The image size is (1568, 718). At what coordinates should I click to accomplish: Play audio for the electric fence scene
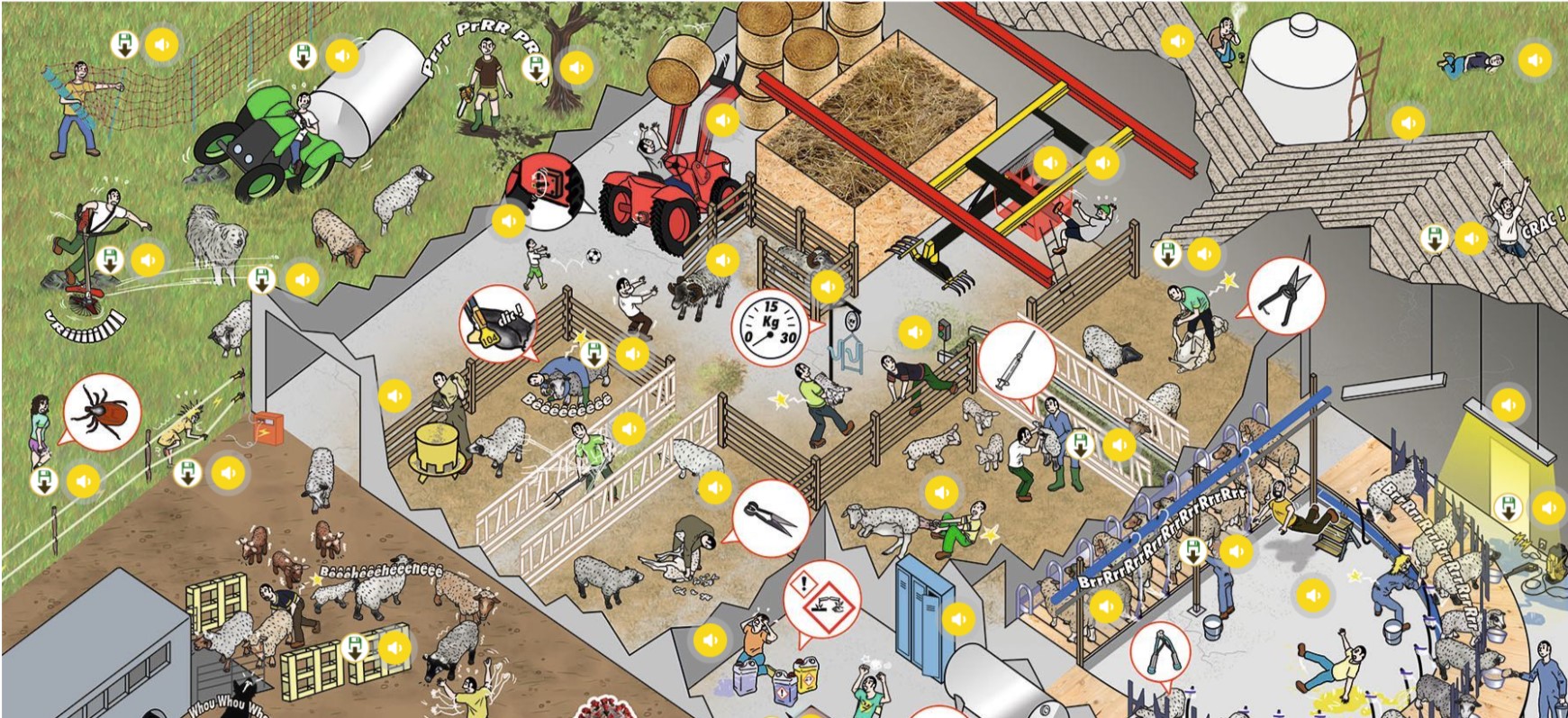pos(228,472)
